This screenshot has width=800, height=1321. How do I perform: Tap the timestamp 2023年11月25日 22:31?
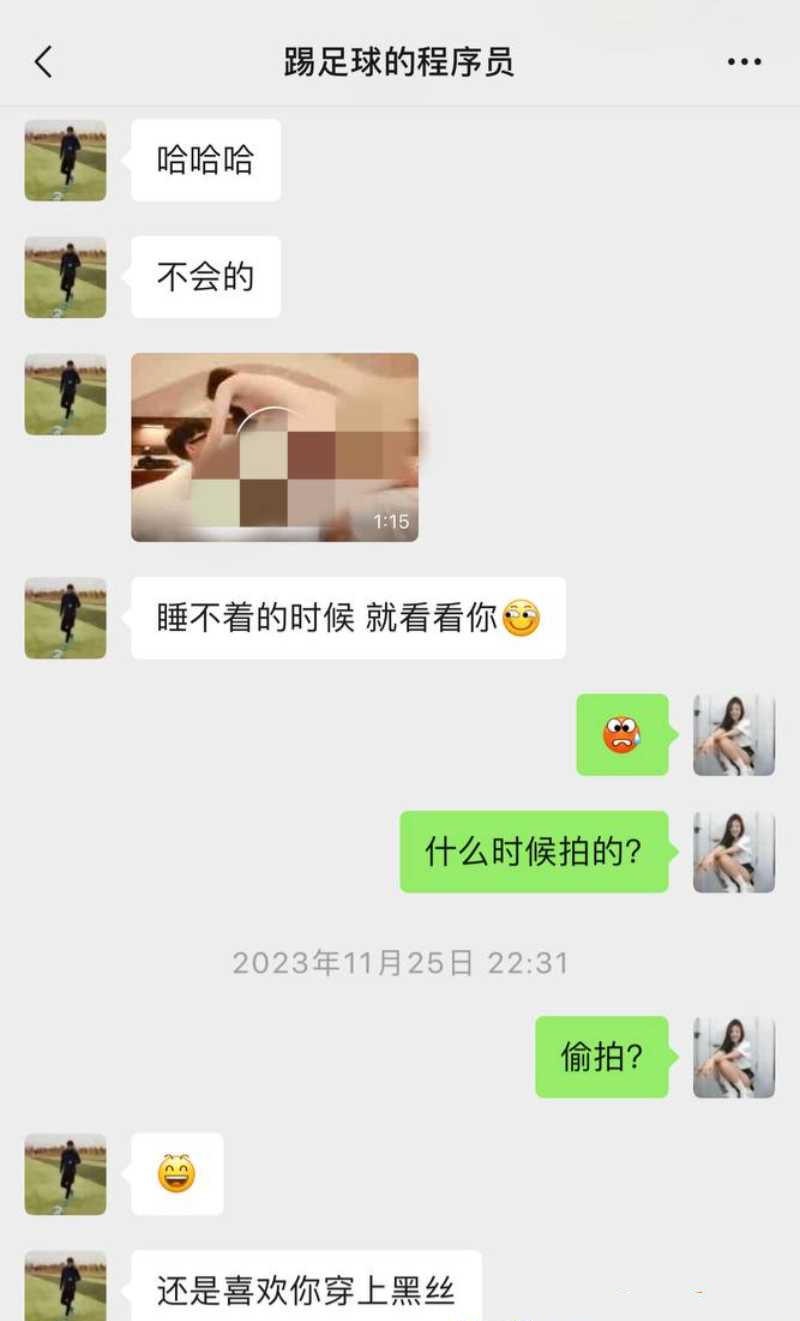tap(400, 963)
